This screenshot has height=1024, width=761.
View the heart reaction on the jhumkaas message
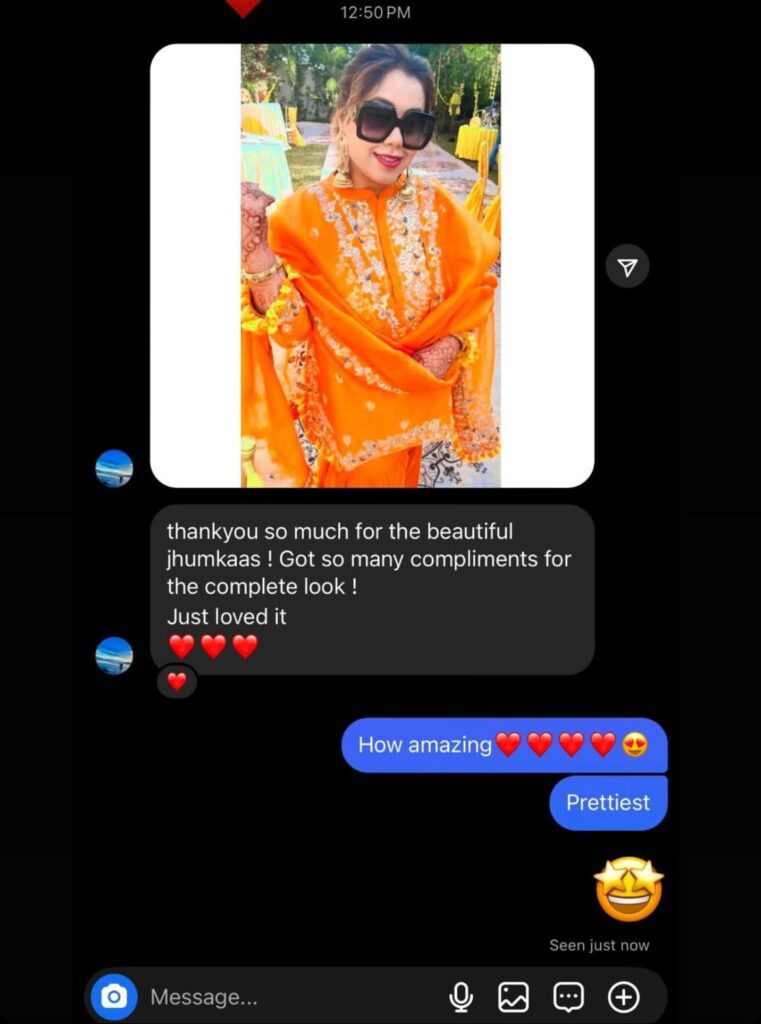click(x=177, y=682)
